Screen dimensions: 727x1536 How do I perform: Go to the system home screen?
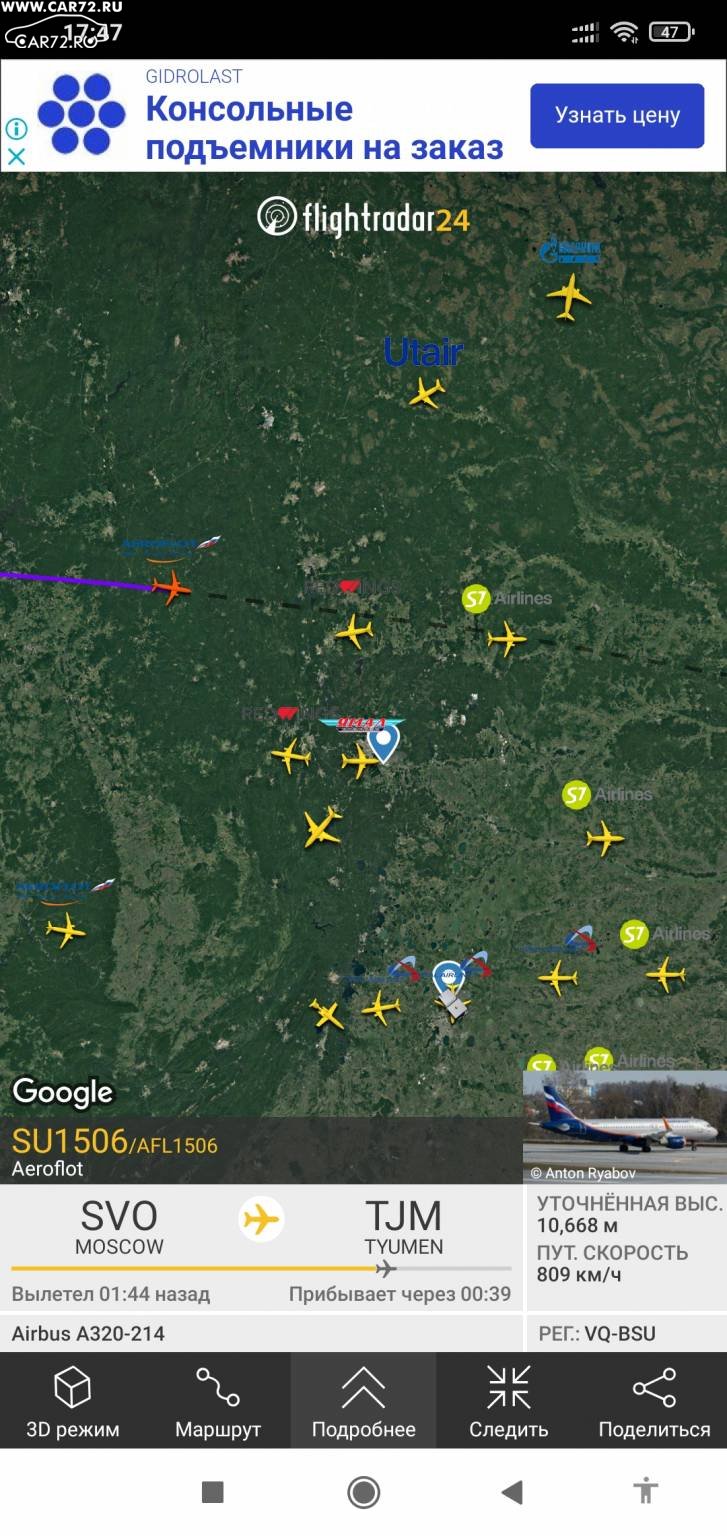[363, 1493]
